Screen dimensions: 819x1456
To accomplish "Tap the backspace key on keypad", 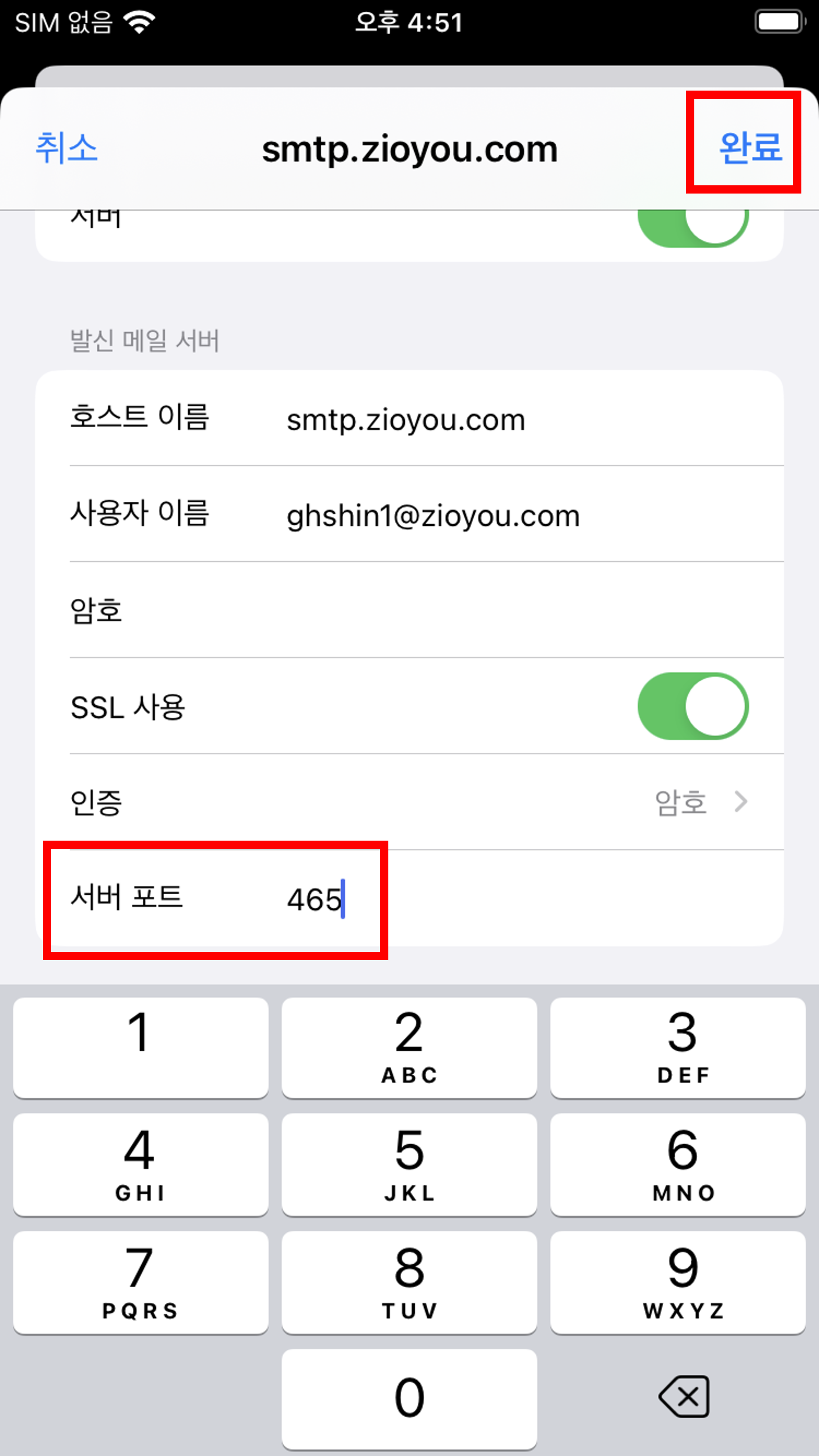I will point(684,1396).
